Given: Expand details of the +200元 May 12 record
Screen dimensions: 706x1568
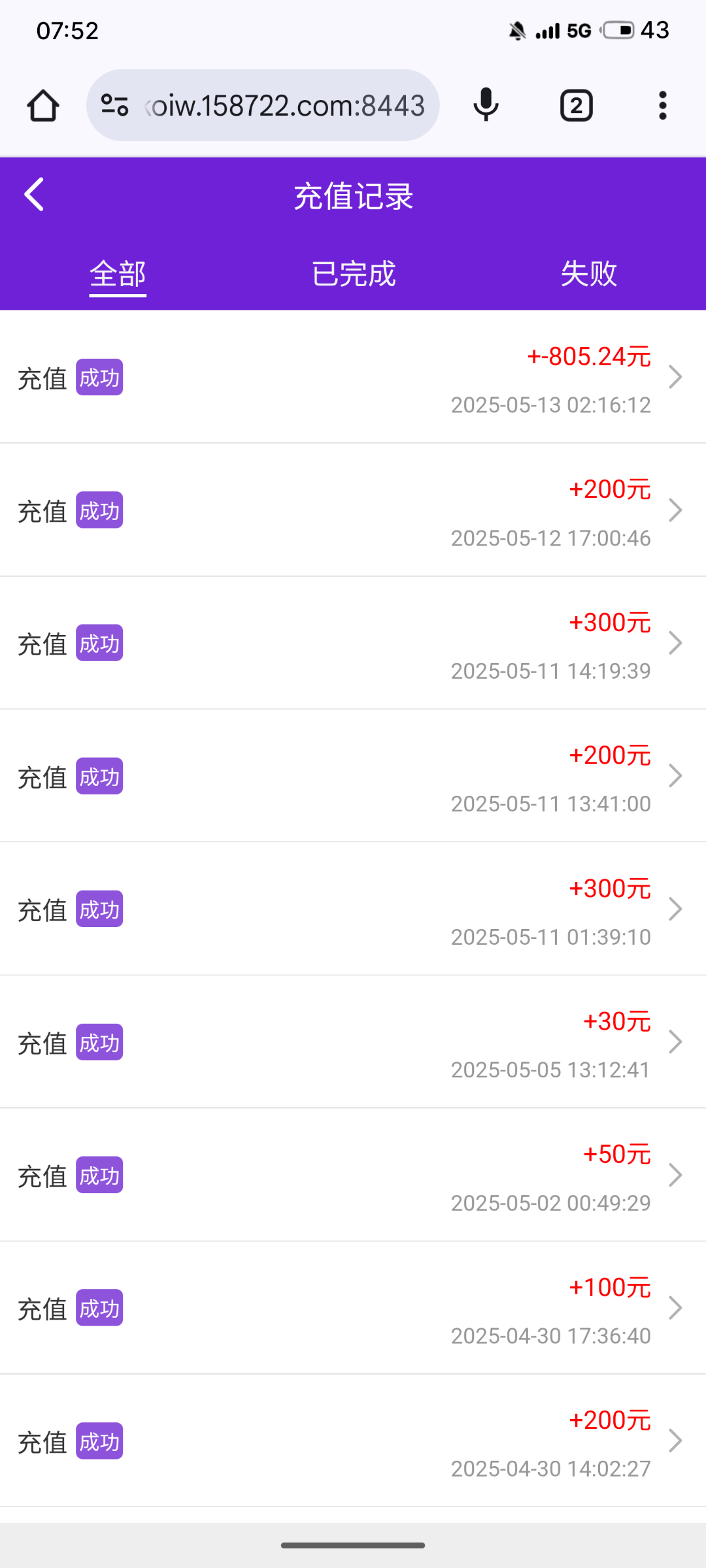Looking at the screenshot, I should tap(676, 510).
